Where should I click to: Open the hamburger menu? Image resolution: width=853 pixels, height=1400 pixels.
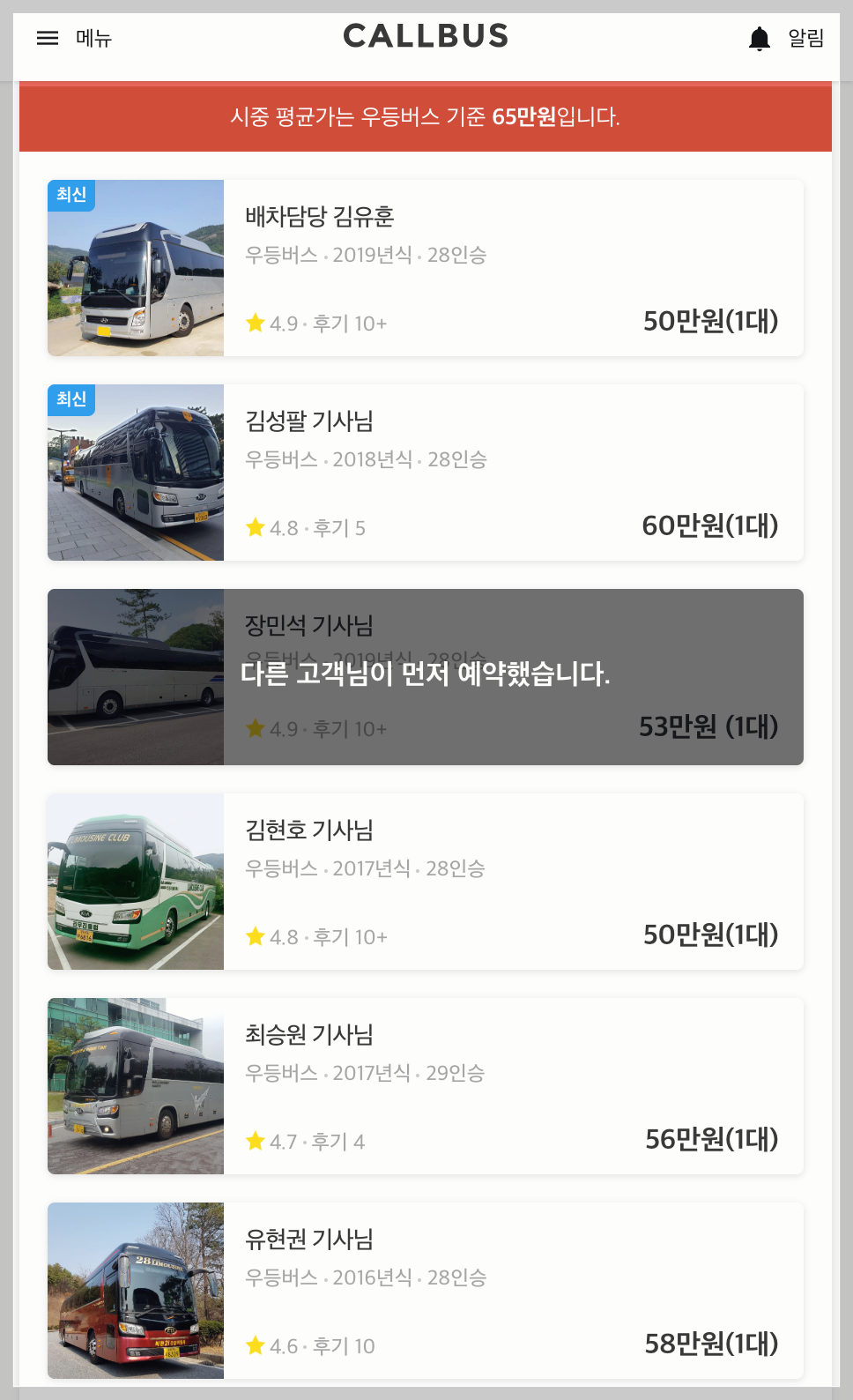pyautogui.click(x=47, y=38)
